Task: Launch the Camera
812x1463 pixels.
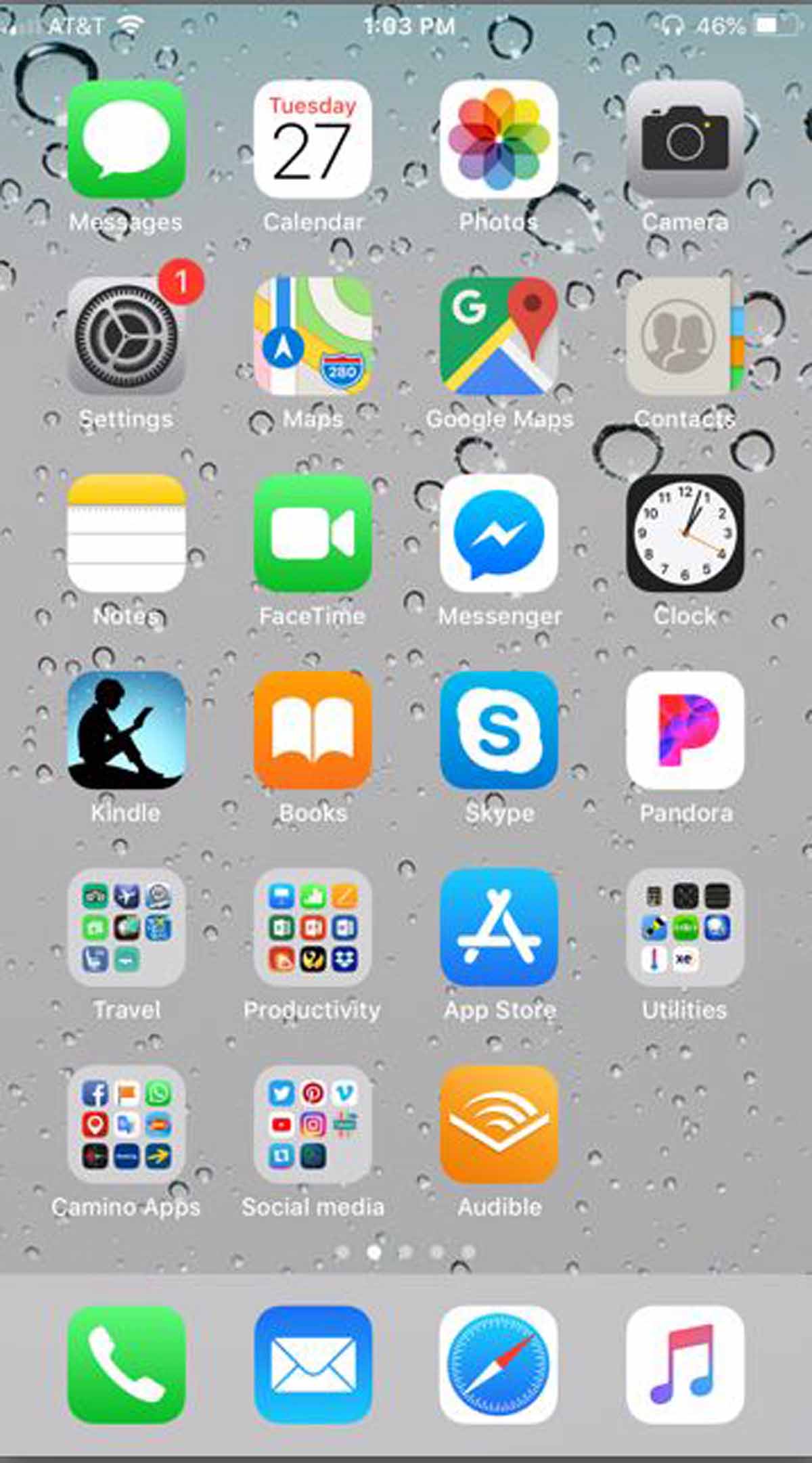Action: [x=685, y=139]
